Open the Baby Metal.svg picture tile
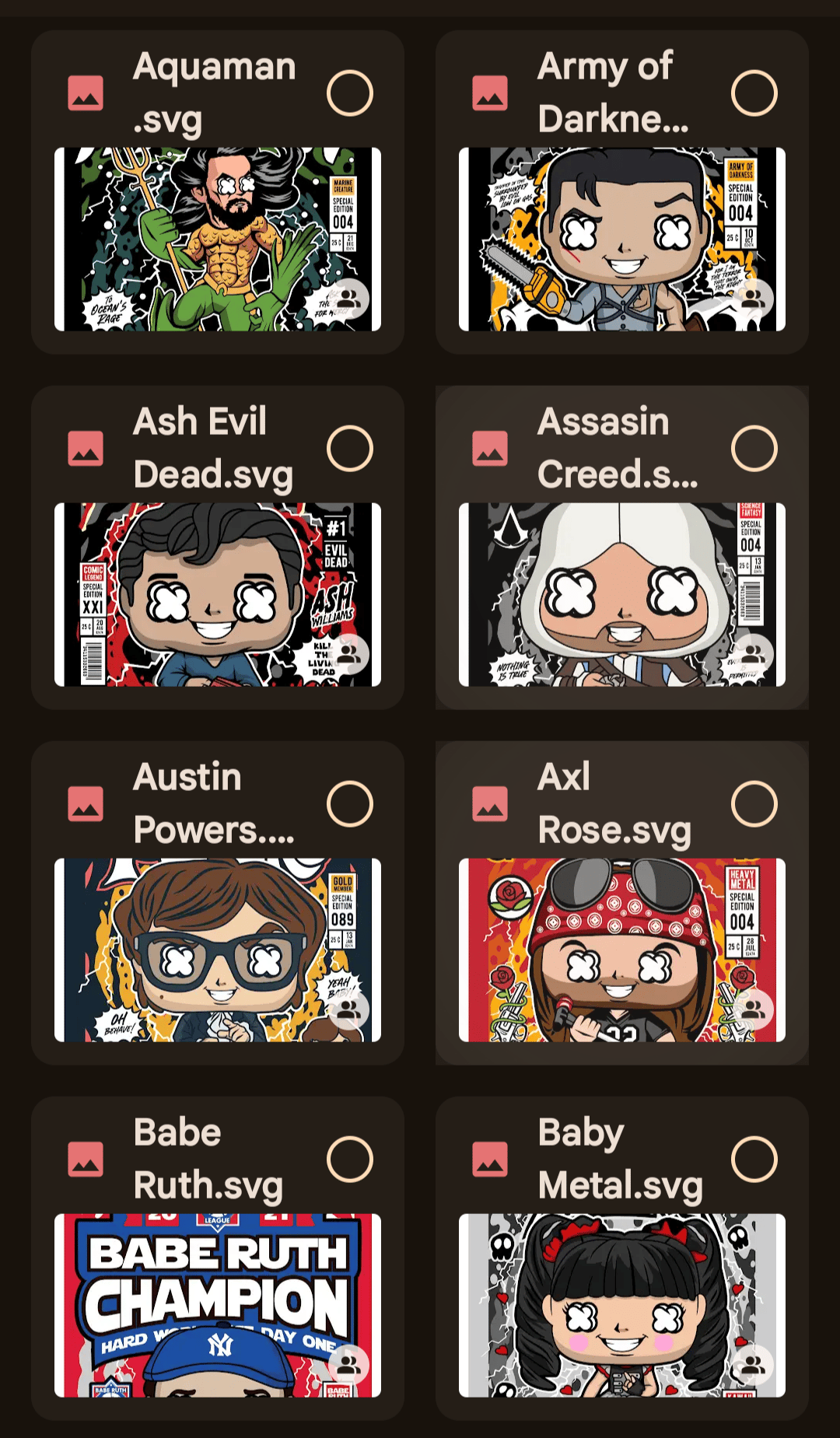This screenshot has width=840, height=1438. pos(621,1305)
